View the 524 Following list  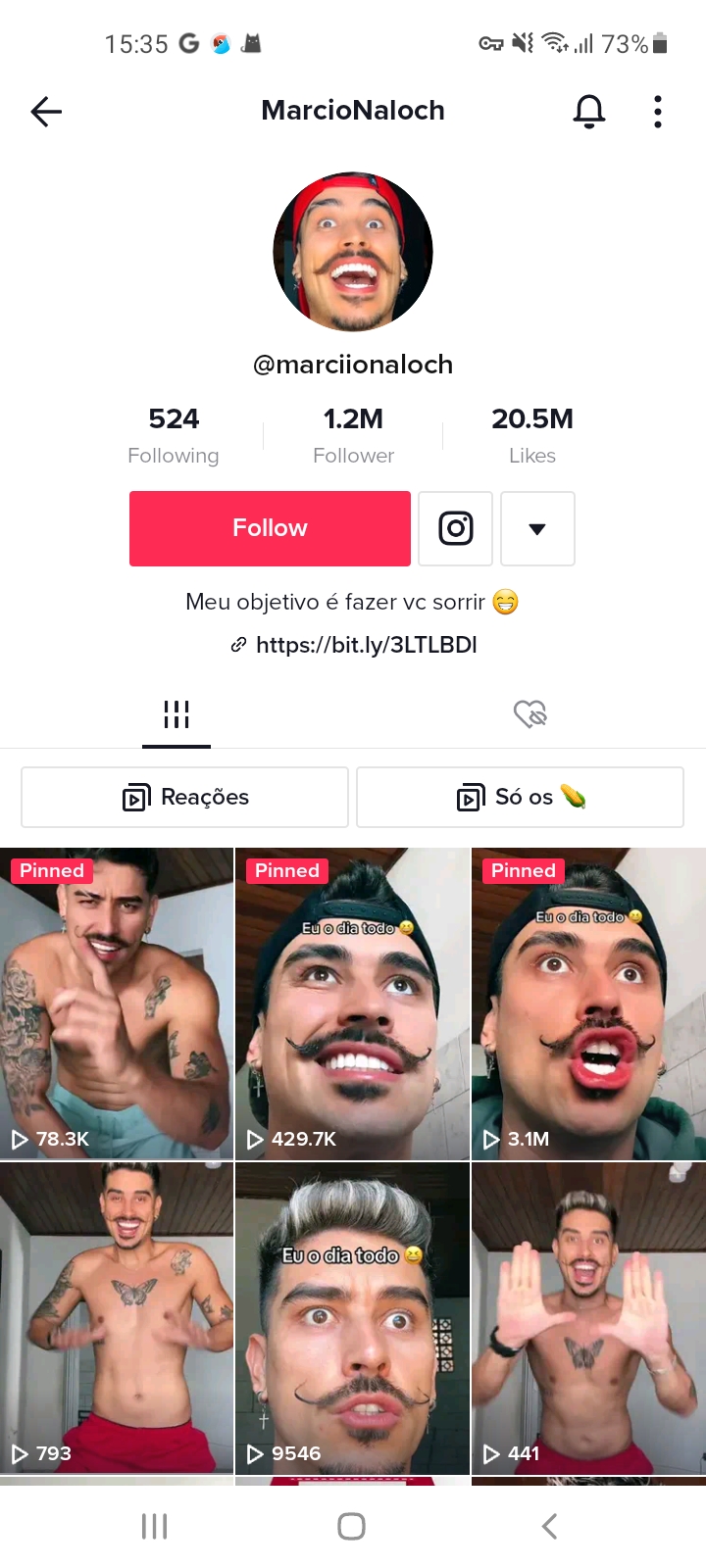pyautogui.click(x=174, y=435)
